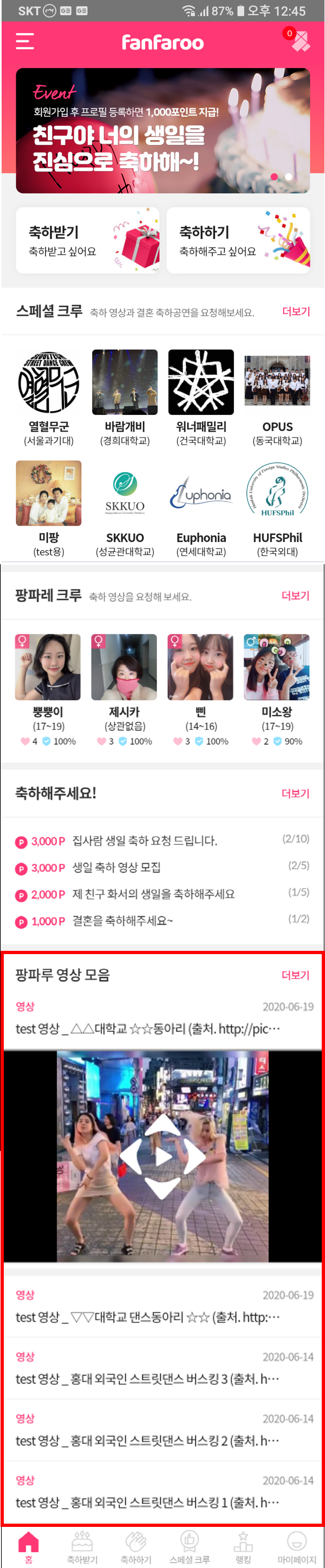View the Euphonia crew profile
The width and height of the screenshot is (325, 1568).
pos(200,508)
